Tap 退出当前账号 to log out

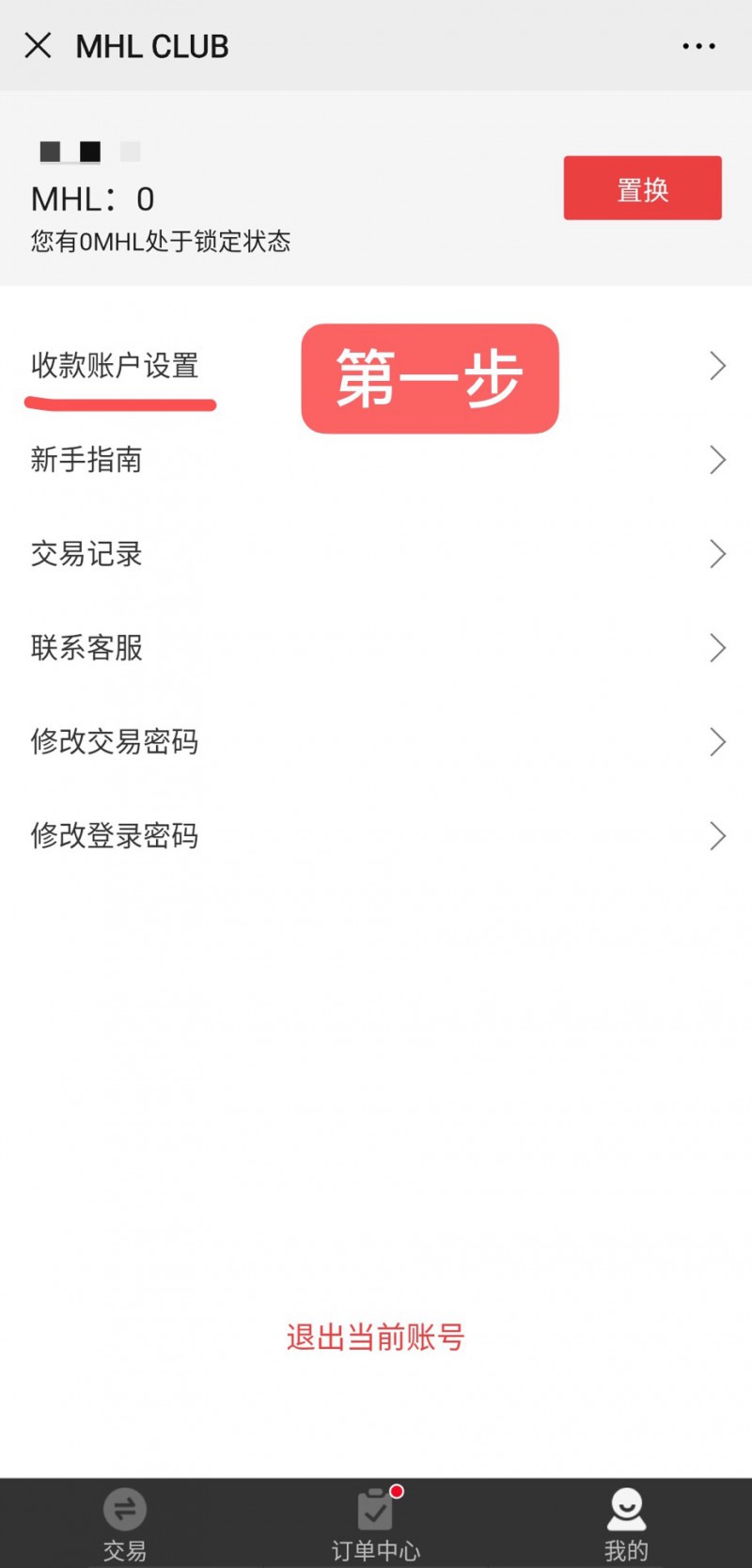[376, 1337]
